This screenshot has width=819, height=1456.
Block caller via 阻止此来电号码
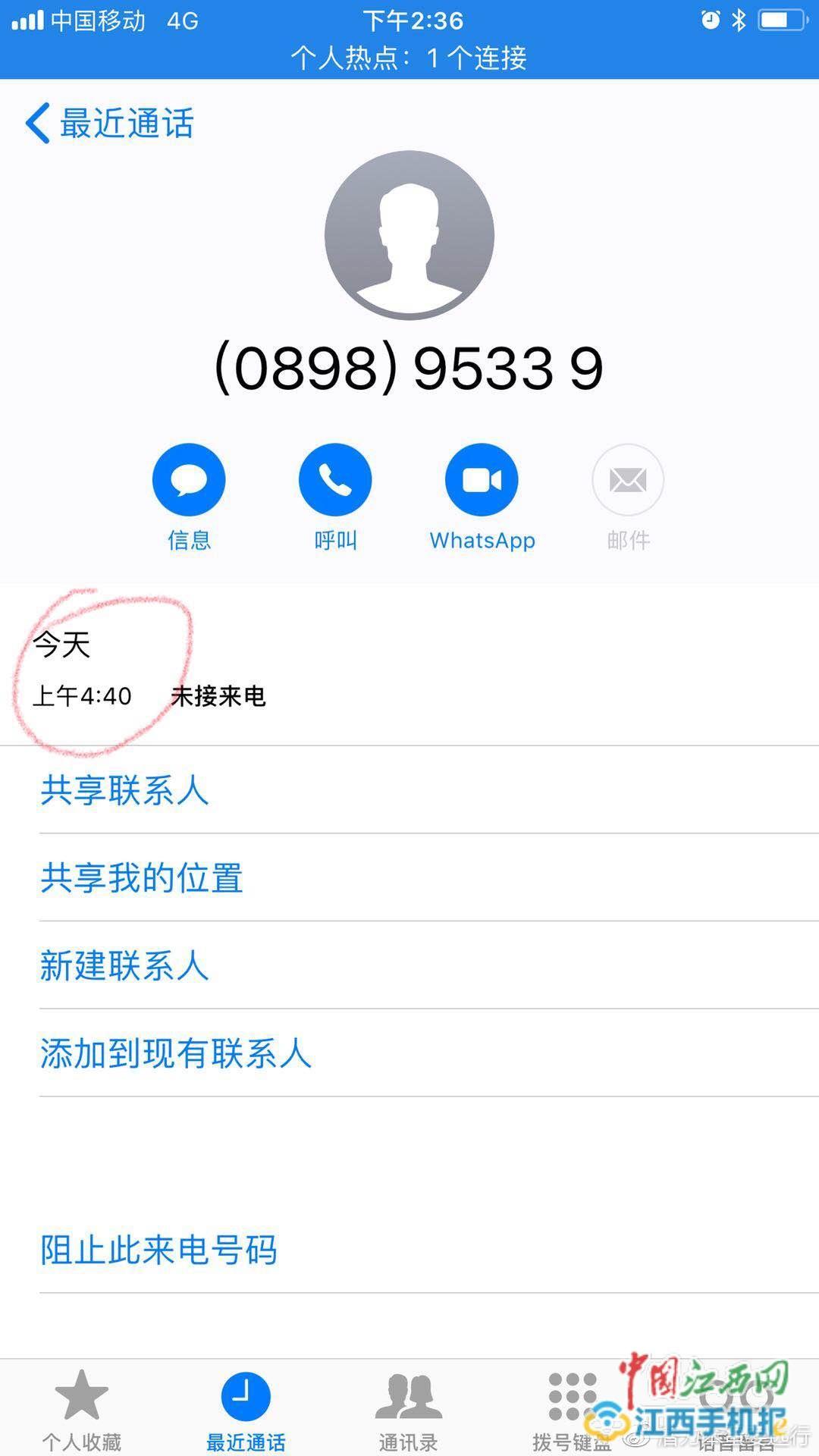[409, 1250]
